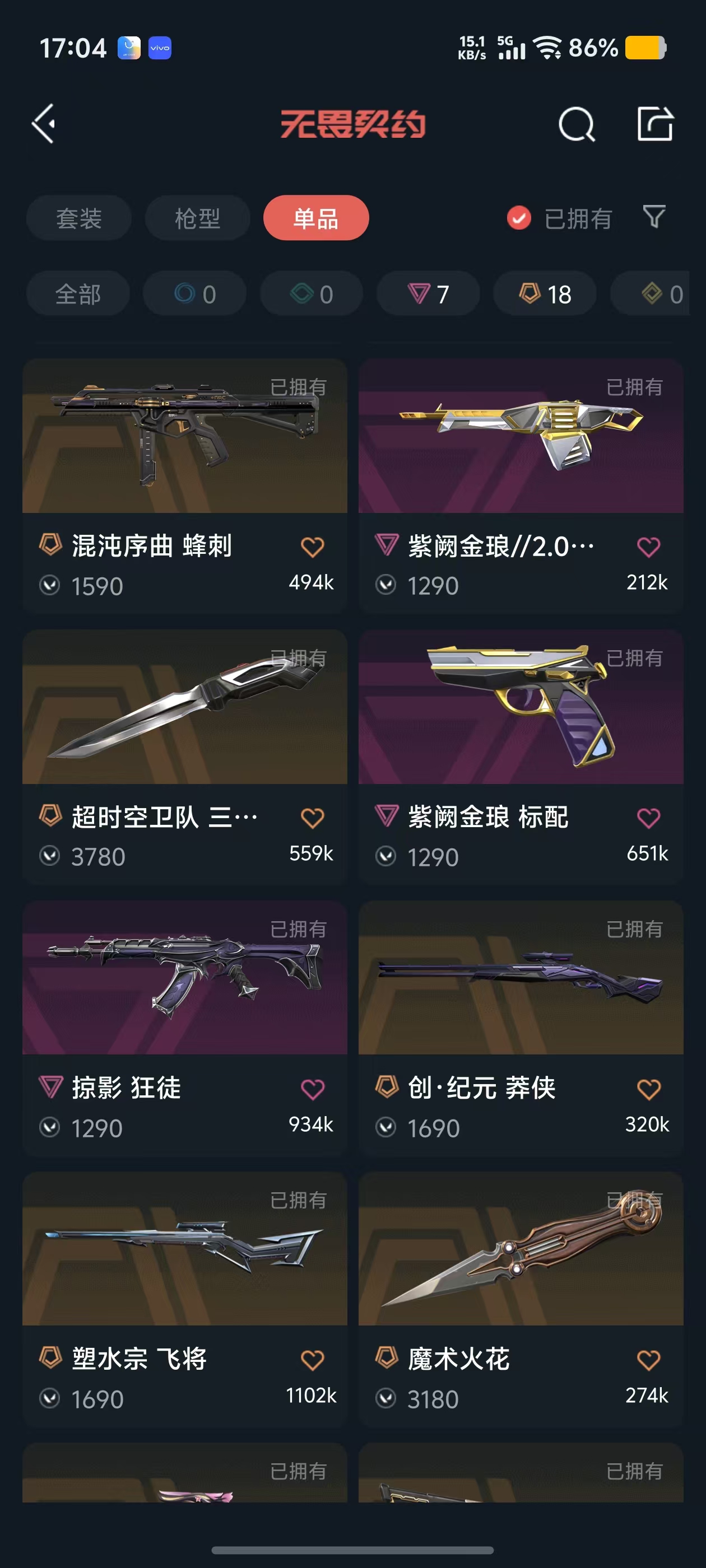The width and height of the screenshot is (706, 1568).
Task: Filter by the blue tier chip showing 0
Action: coord(195,294)
